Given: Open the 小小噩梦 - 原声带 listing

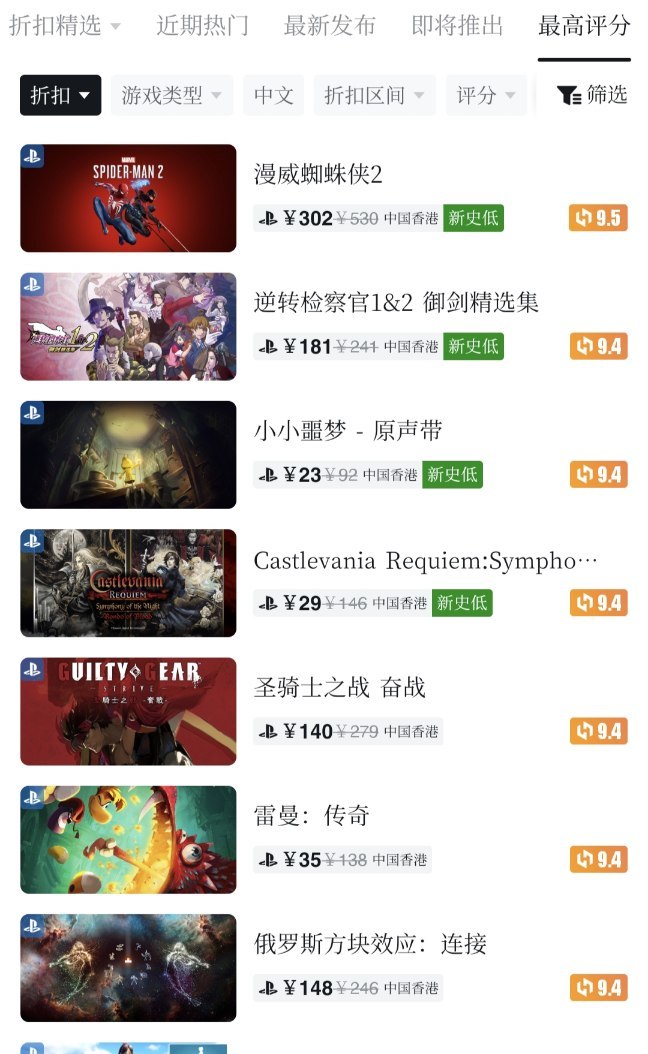Looking at the screenshot, I should point(347,431).
